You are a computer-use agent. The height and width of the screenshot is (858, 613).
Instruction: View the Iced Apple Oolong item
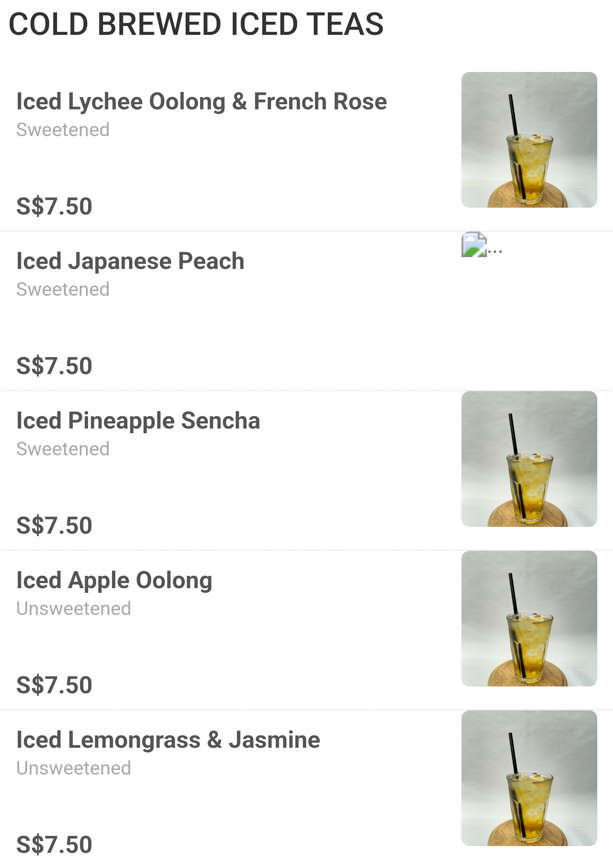click(x=114, y=581)
